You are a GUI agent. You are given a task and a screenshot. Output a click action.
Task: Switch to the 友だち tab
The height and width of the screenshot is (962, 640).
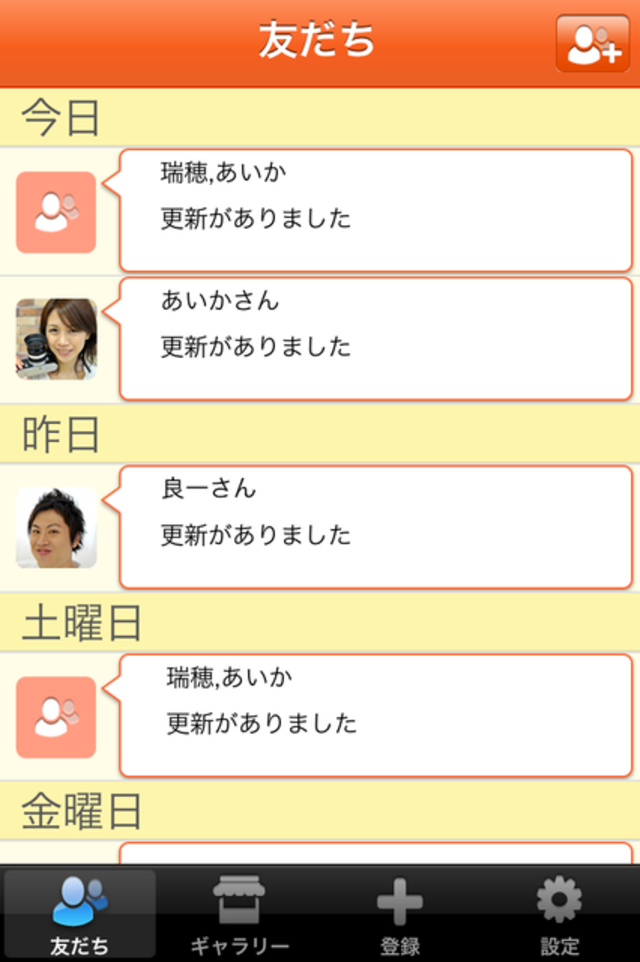pyautogui.click(x=80, y=914)
